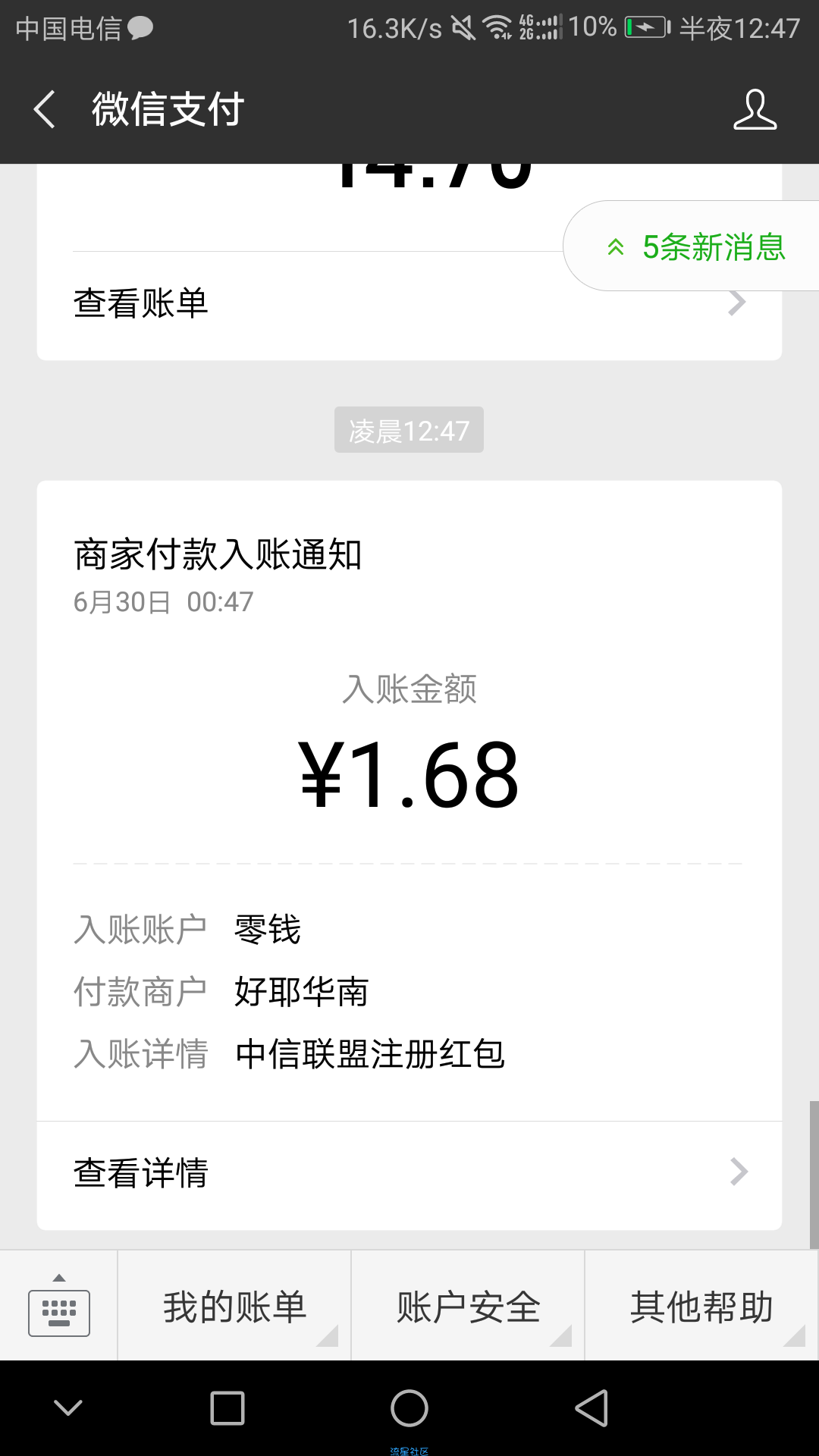Expand the 其他帮助 menu
The image size is (819, 1456).
coord(701,1306)
